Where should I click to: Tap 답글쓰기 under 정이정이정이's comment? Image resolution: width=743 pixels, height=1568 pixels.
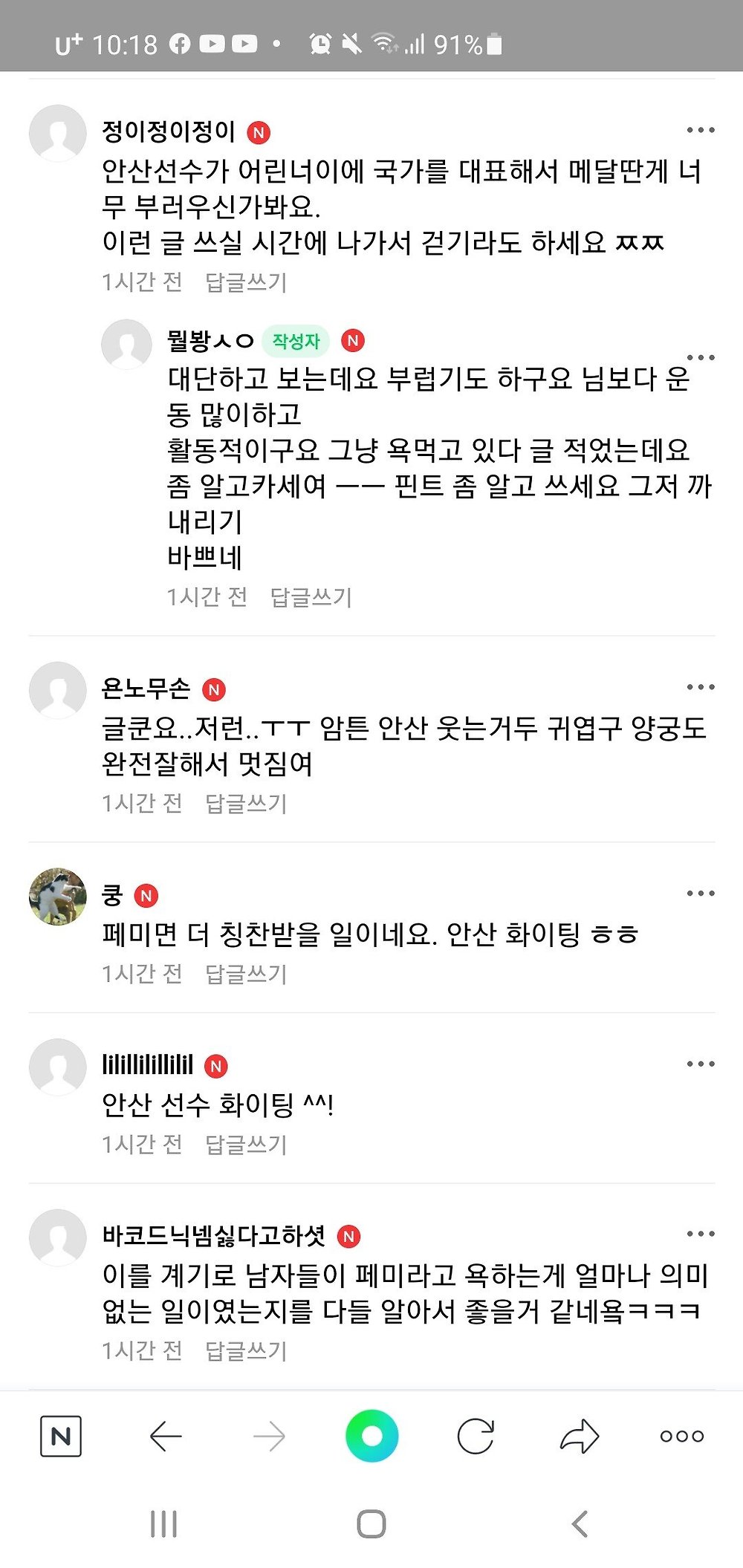245,282
